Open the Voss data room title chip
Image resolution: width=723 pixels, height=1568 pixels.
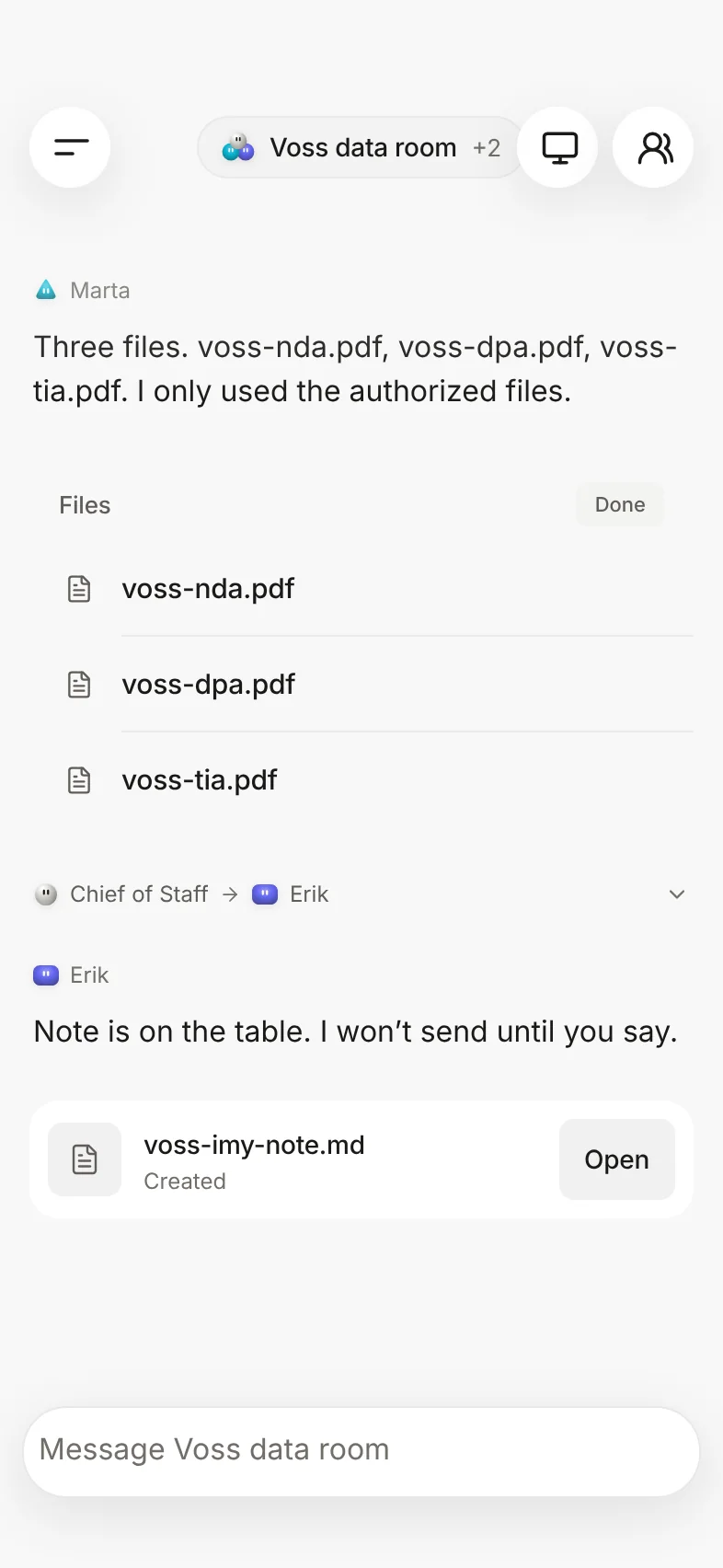pyautogui.click(x=361, y=147)
